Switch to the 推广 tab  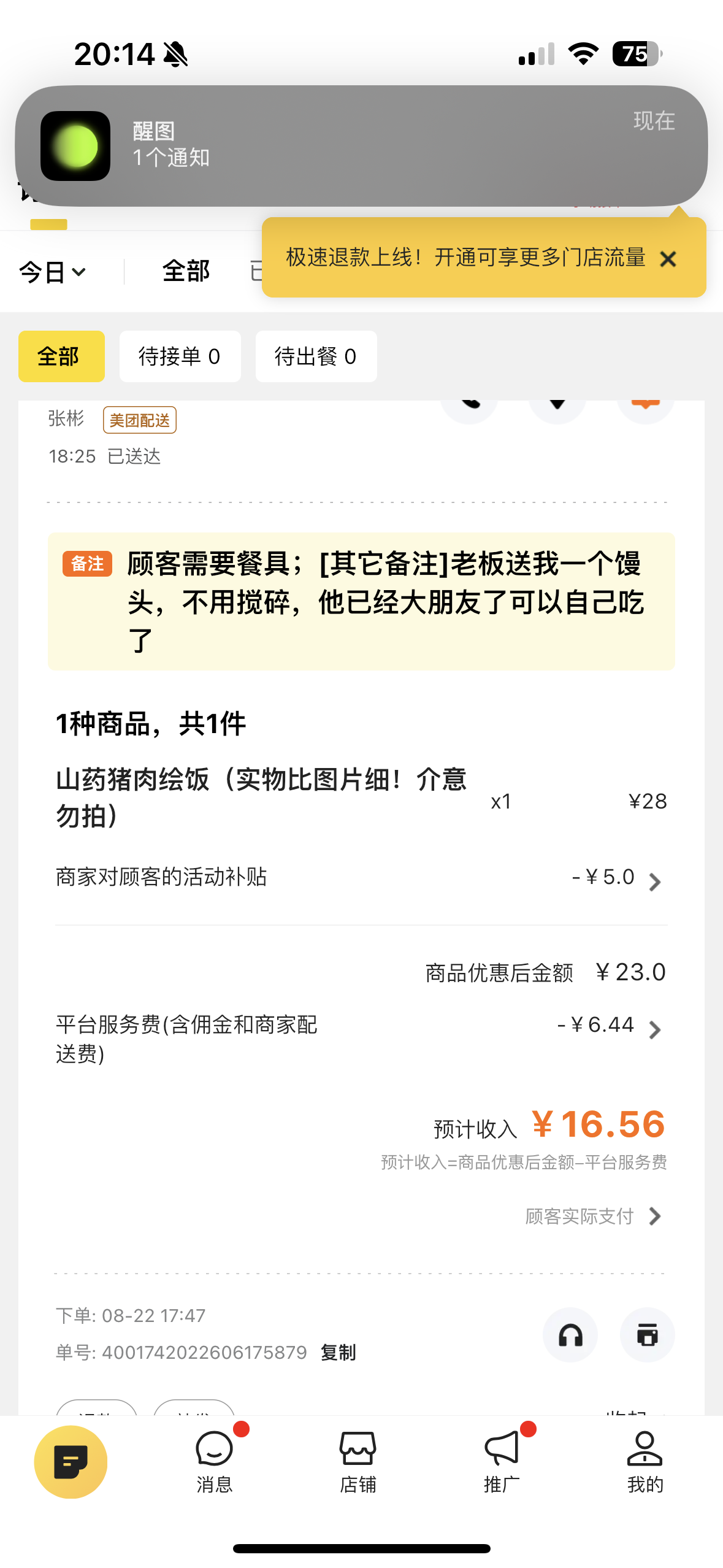click(502, 1462)
